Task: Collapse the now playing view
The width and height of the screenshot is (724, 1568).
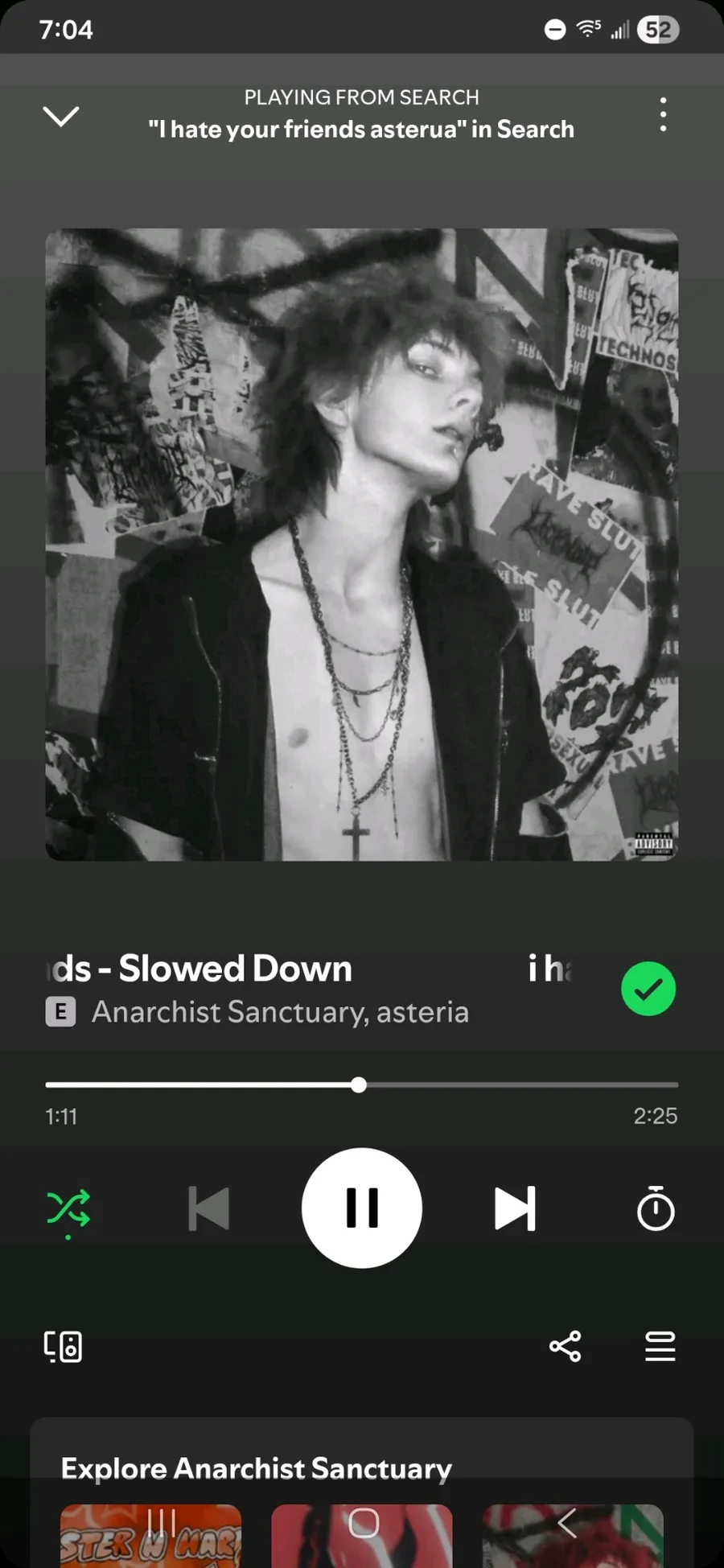Action: 61,117
